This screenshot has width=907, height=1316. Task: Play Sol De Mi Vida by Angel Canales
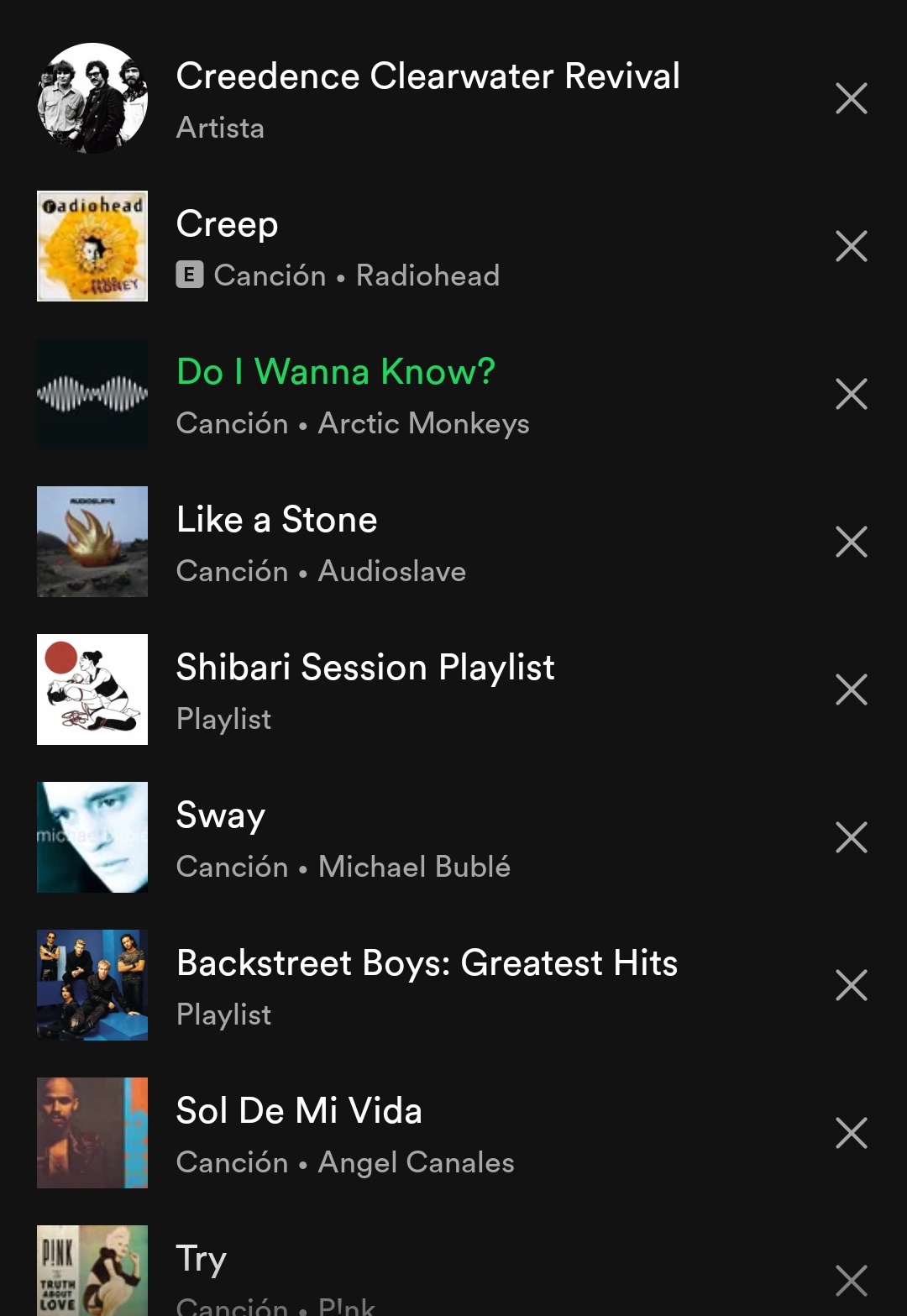click(344, 1134)
